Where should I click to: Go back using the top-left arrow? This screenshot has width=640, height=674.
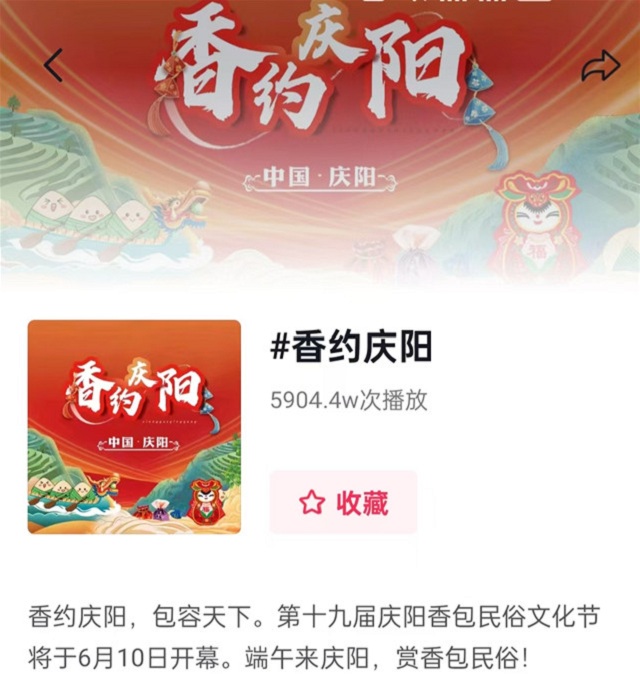[54, 66]
